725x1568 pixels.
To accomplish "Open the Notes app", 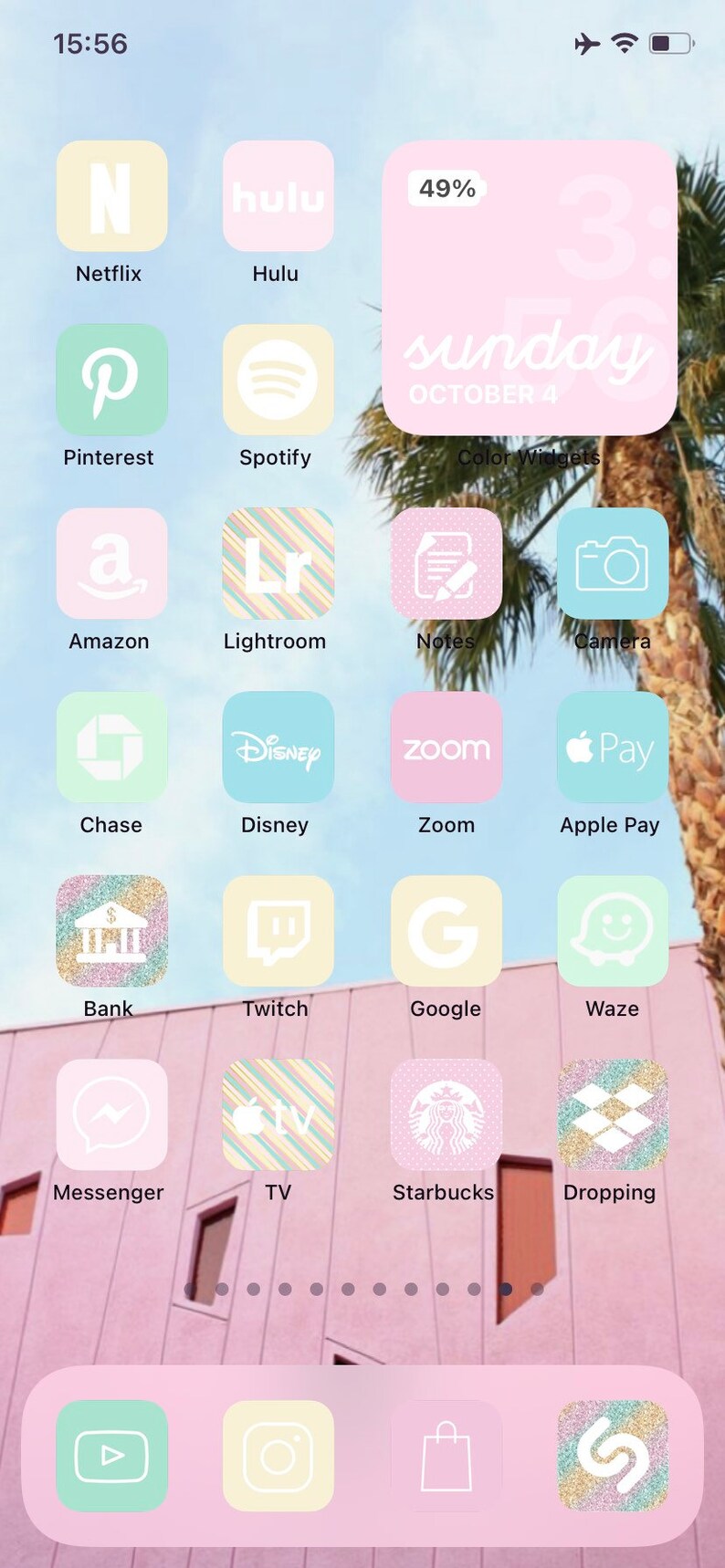I will (446, 563).
